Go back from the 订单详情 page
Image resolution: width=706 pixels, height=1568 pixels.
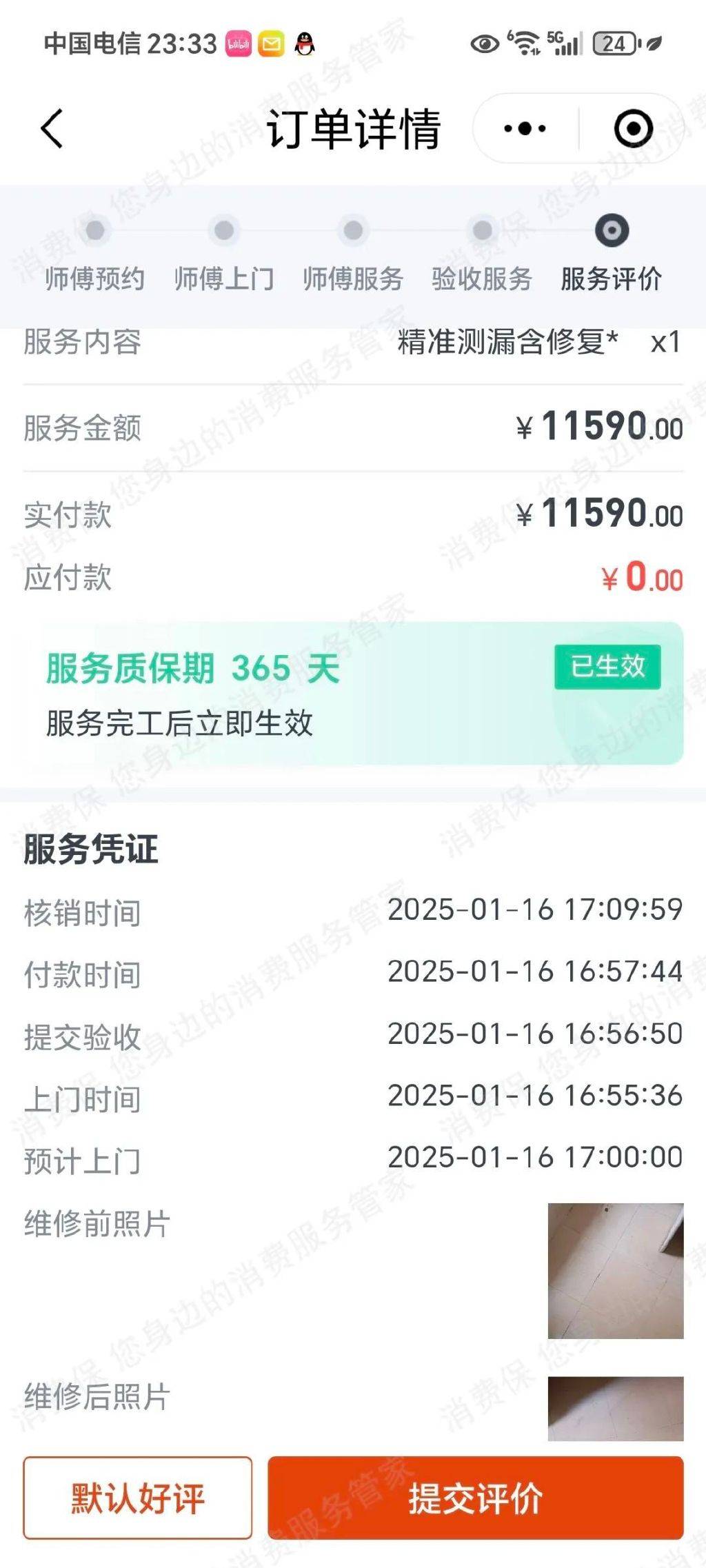(x=52, y=129)
